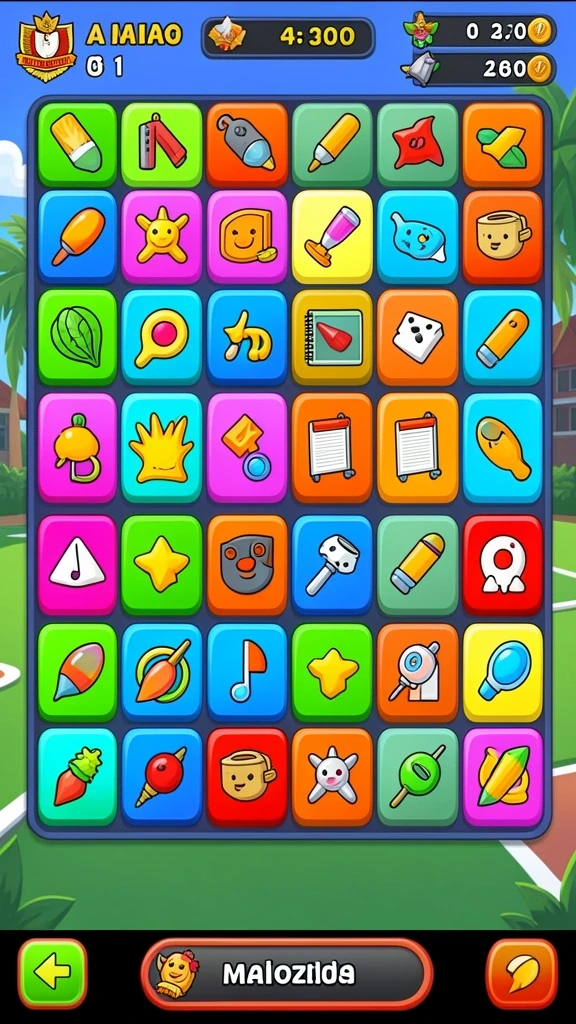Image resolution: width=576 pixels, height=1024 pixels.
Task: Tap the green back arrow button
Action: coord(52,974)
